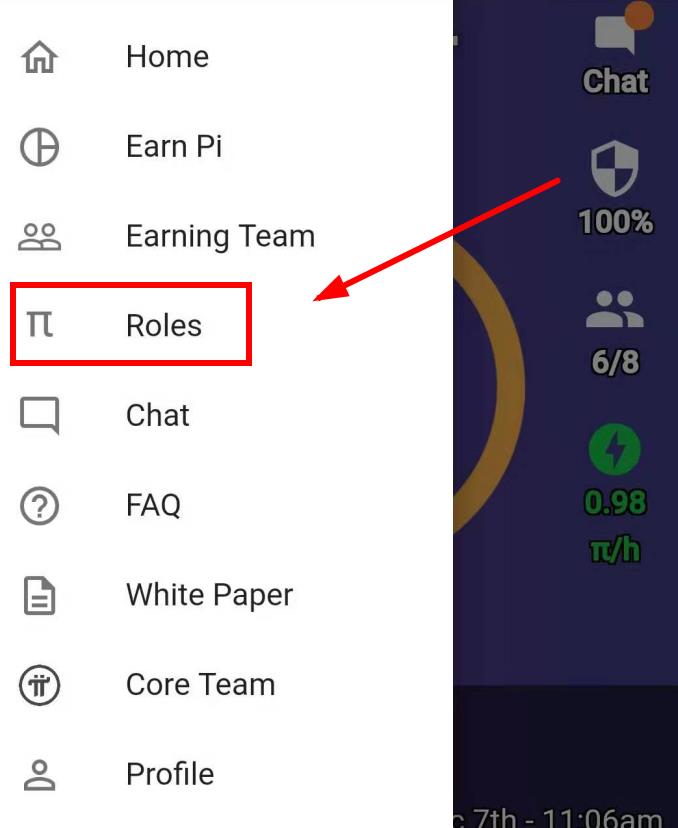Open Earning Team

point(219,236)
